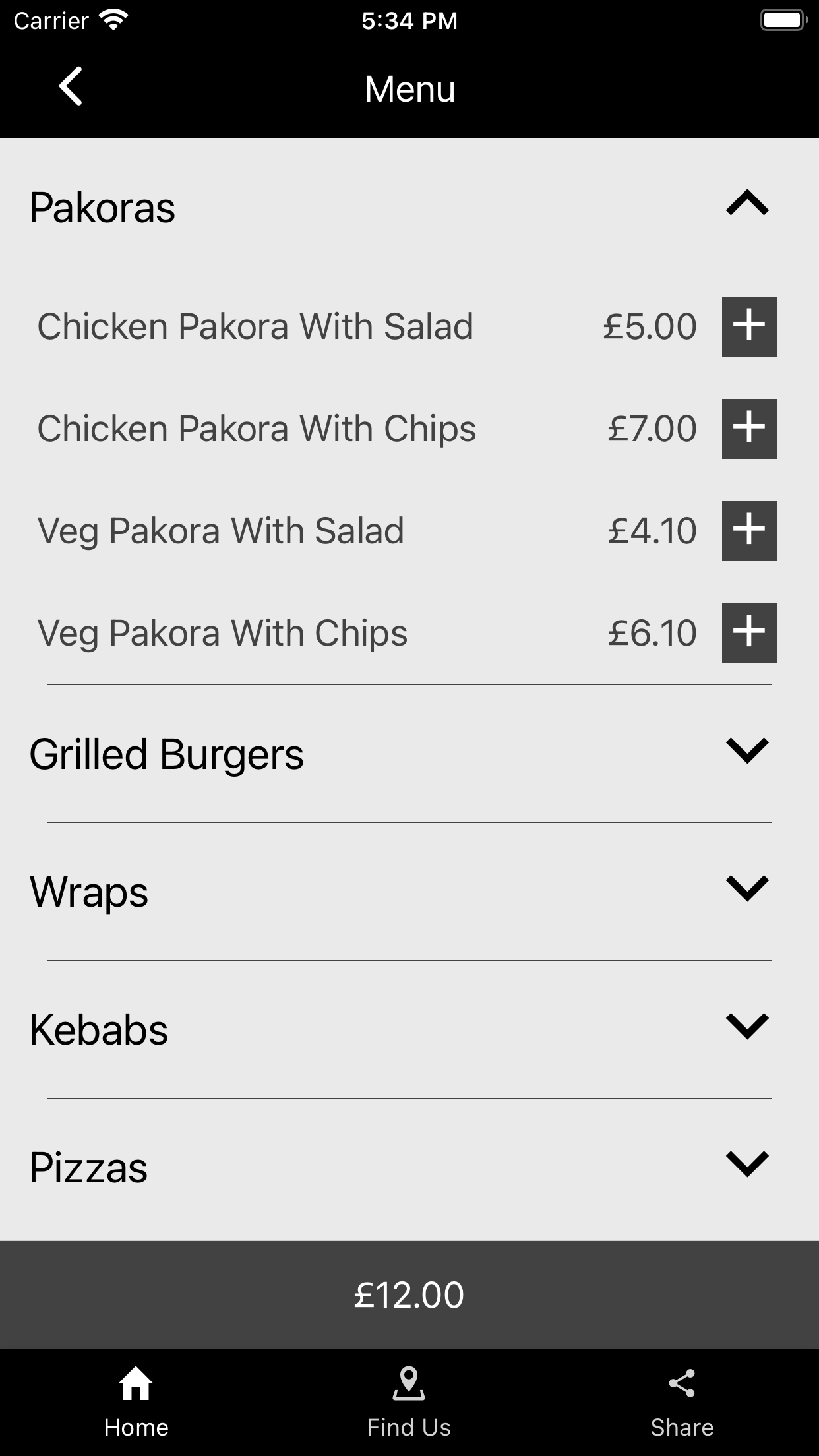Expand the Grilled Burgers section
This screenshot has height=1456, width=819.
[x=747, y=751]
